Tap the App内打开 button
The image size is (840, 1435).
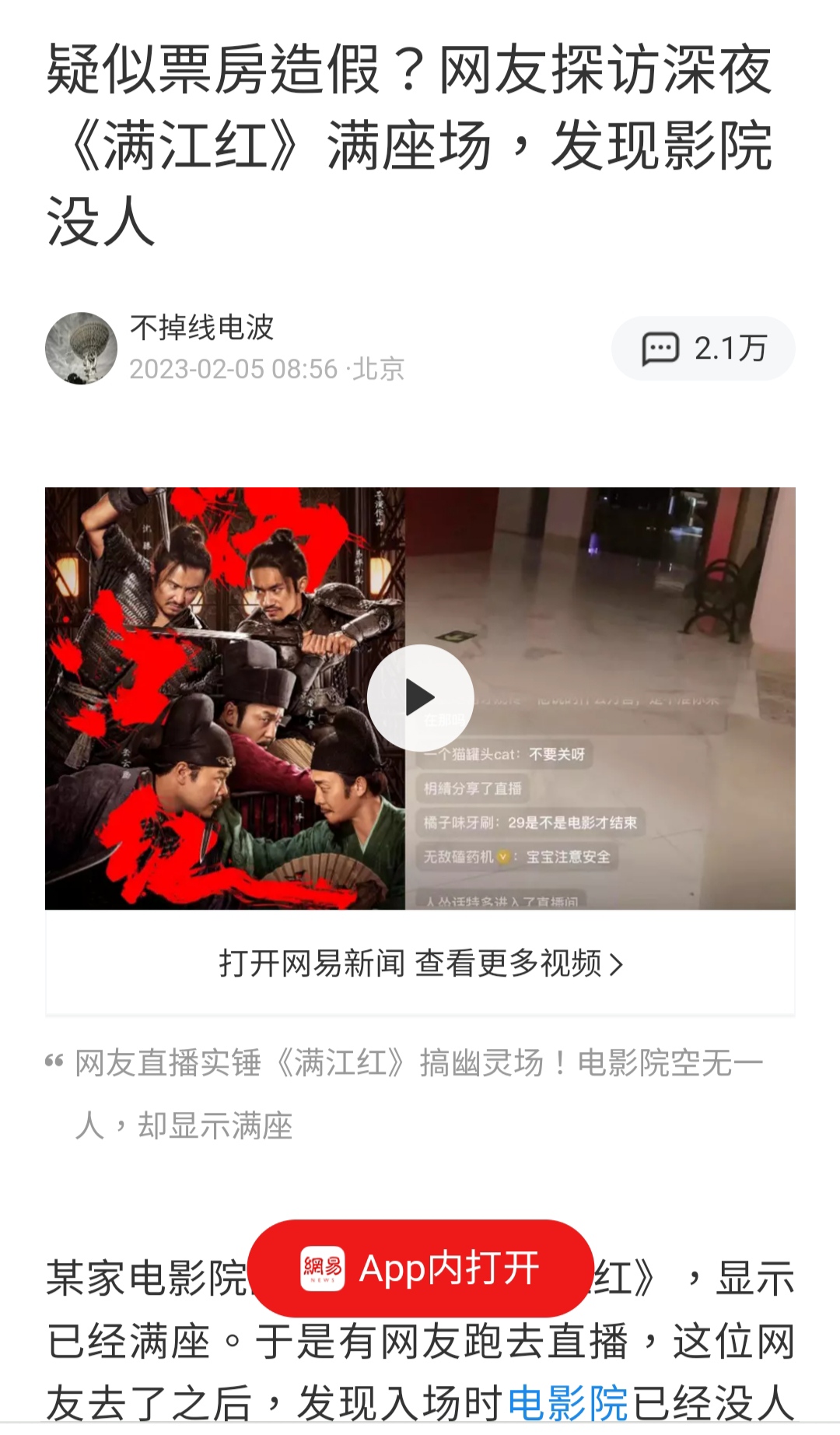(x=420, y=1268)
